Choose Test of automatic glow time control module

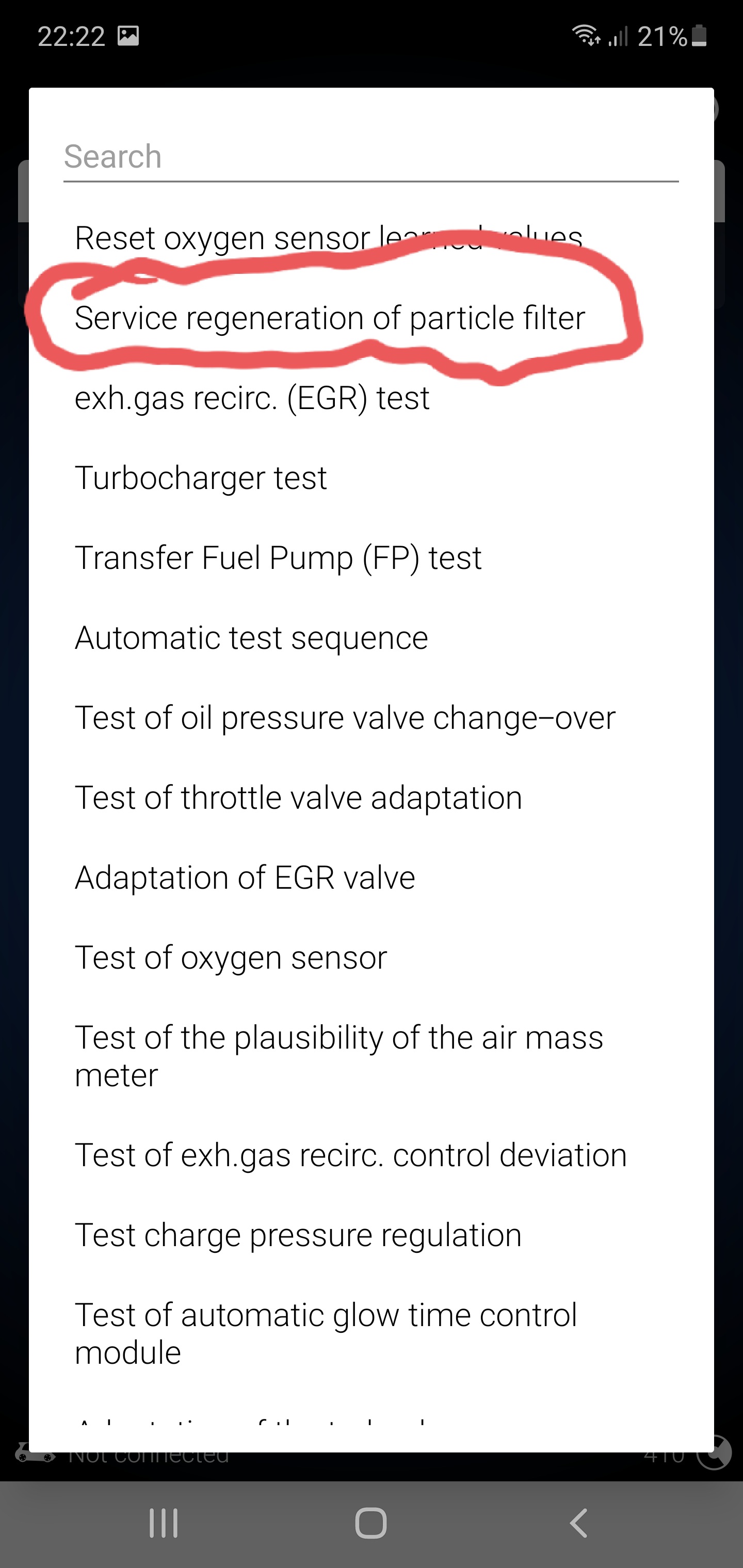(326, 1334)
